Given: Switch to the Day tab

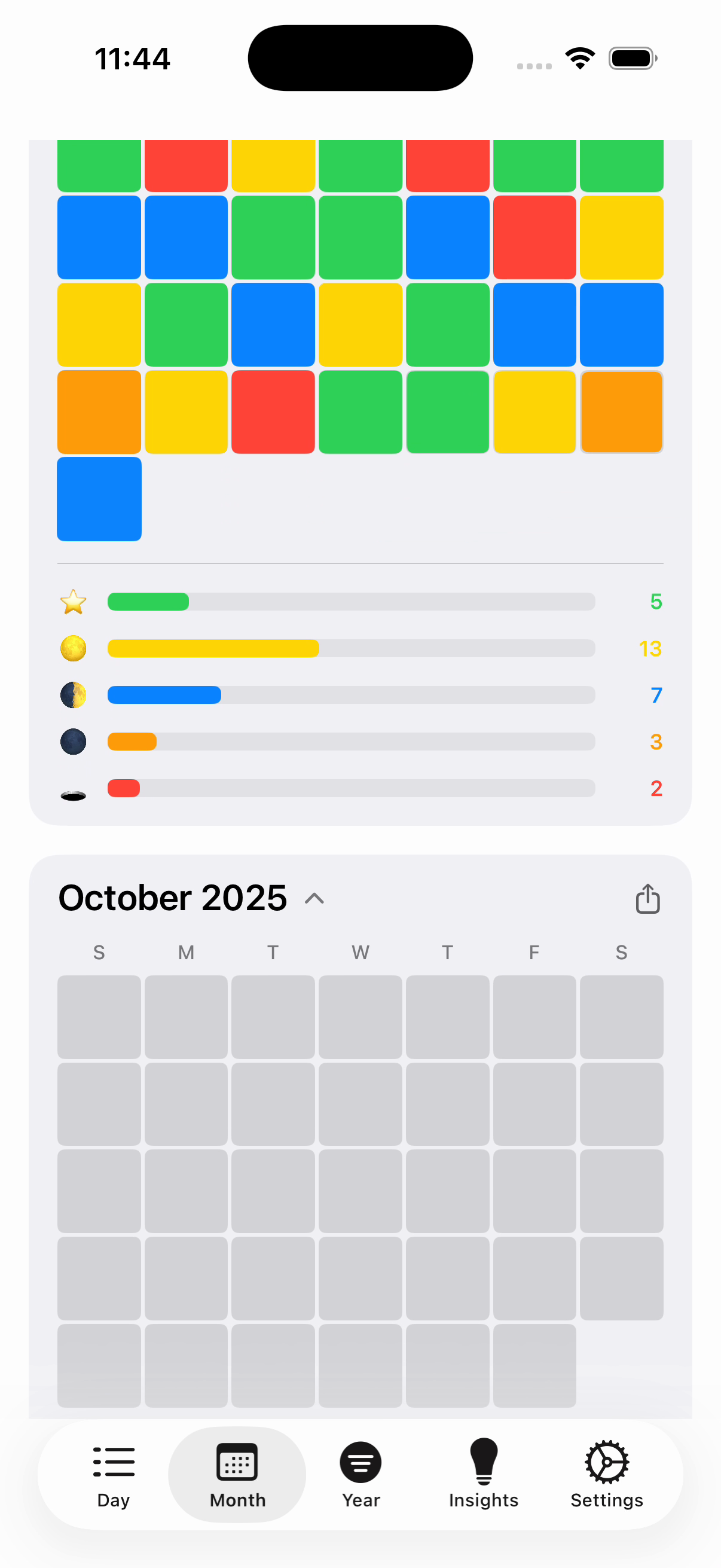Looking at the screenshot, I should (114, 1474).
